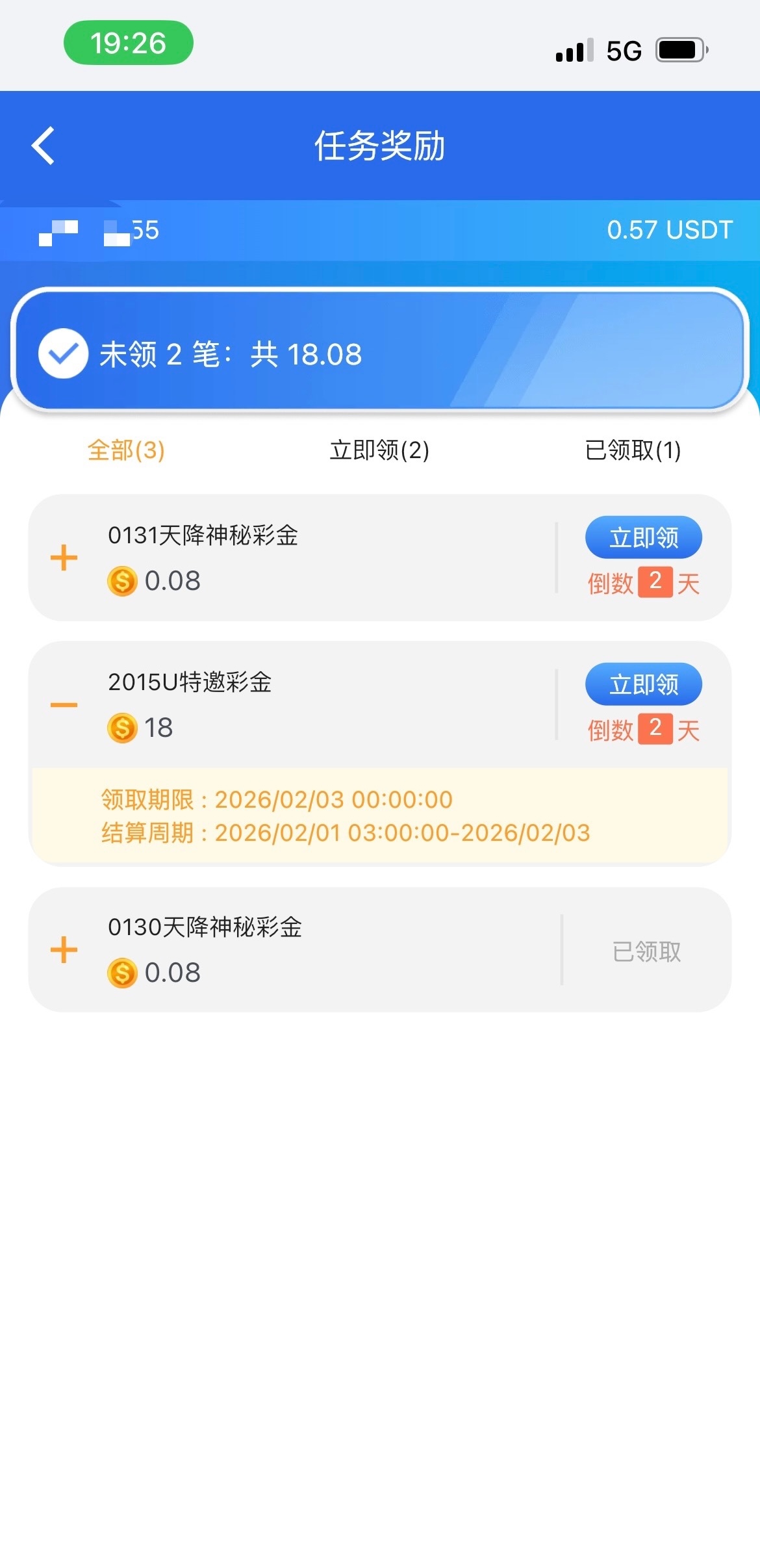Viewport: 760px width, 1568px height.
Task: Go back from 任务奖励 page
Action: 43,146
